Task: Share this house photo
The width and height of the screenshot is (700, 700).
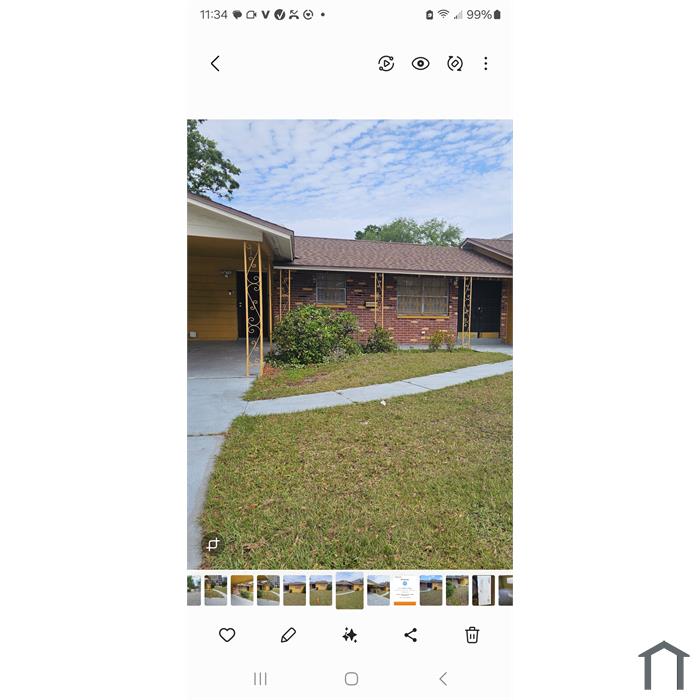Action: click(x=410, y=635)
